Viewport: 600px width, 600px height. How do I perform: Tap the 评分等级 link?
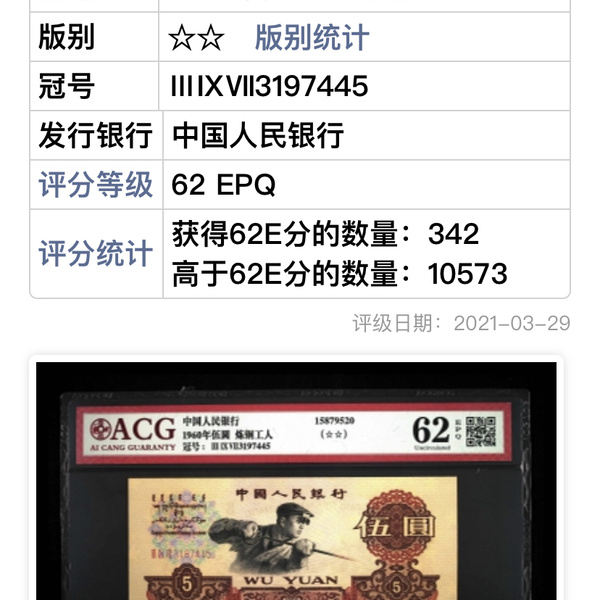tap(95, 184)
